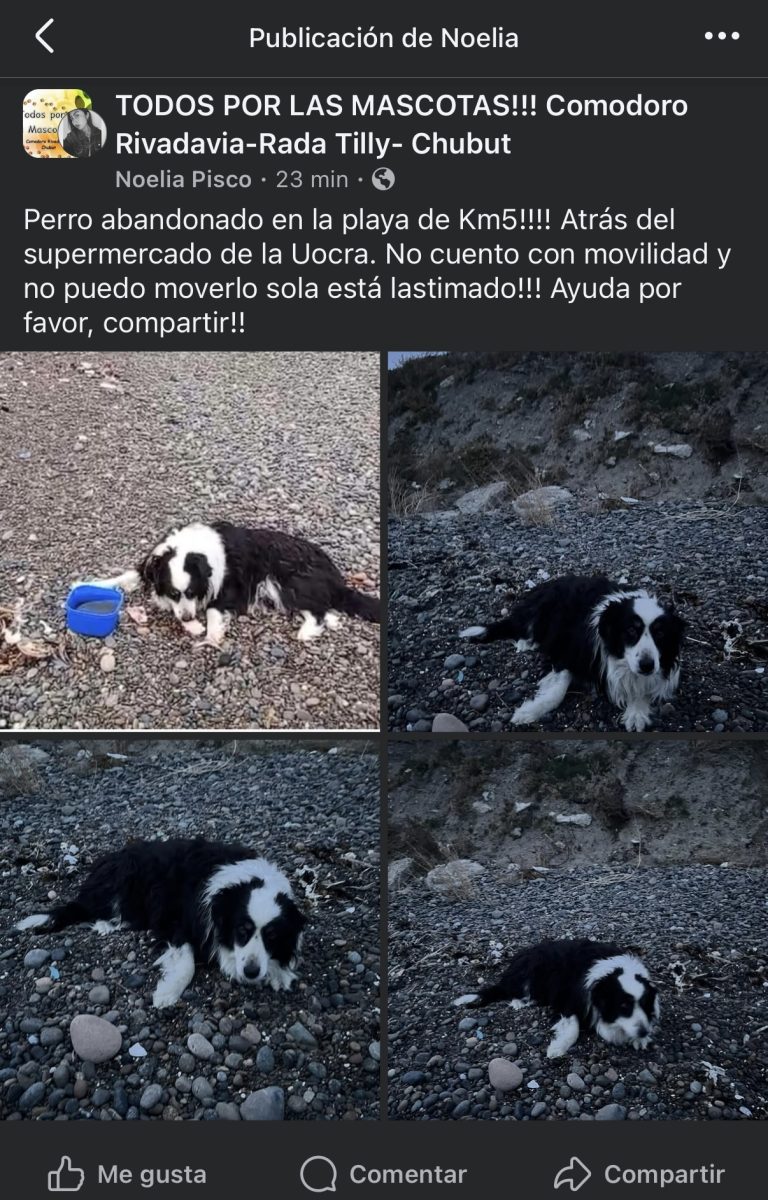The height and width of the screenshot is (1200, 768).
Task: Open the photo of the dog beside the blue bowl
Action: [x=190, y=540]
